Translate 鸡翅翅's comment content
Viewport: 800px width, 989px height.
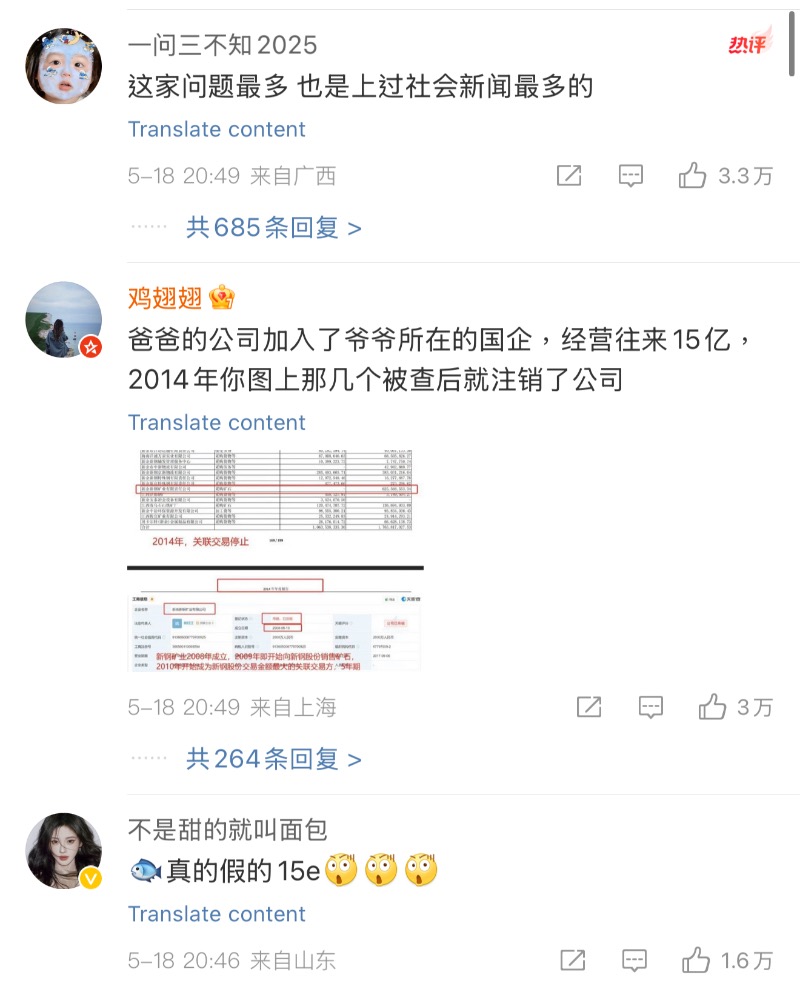[x=216, y=423]
